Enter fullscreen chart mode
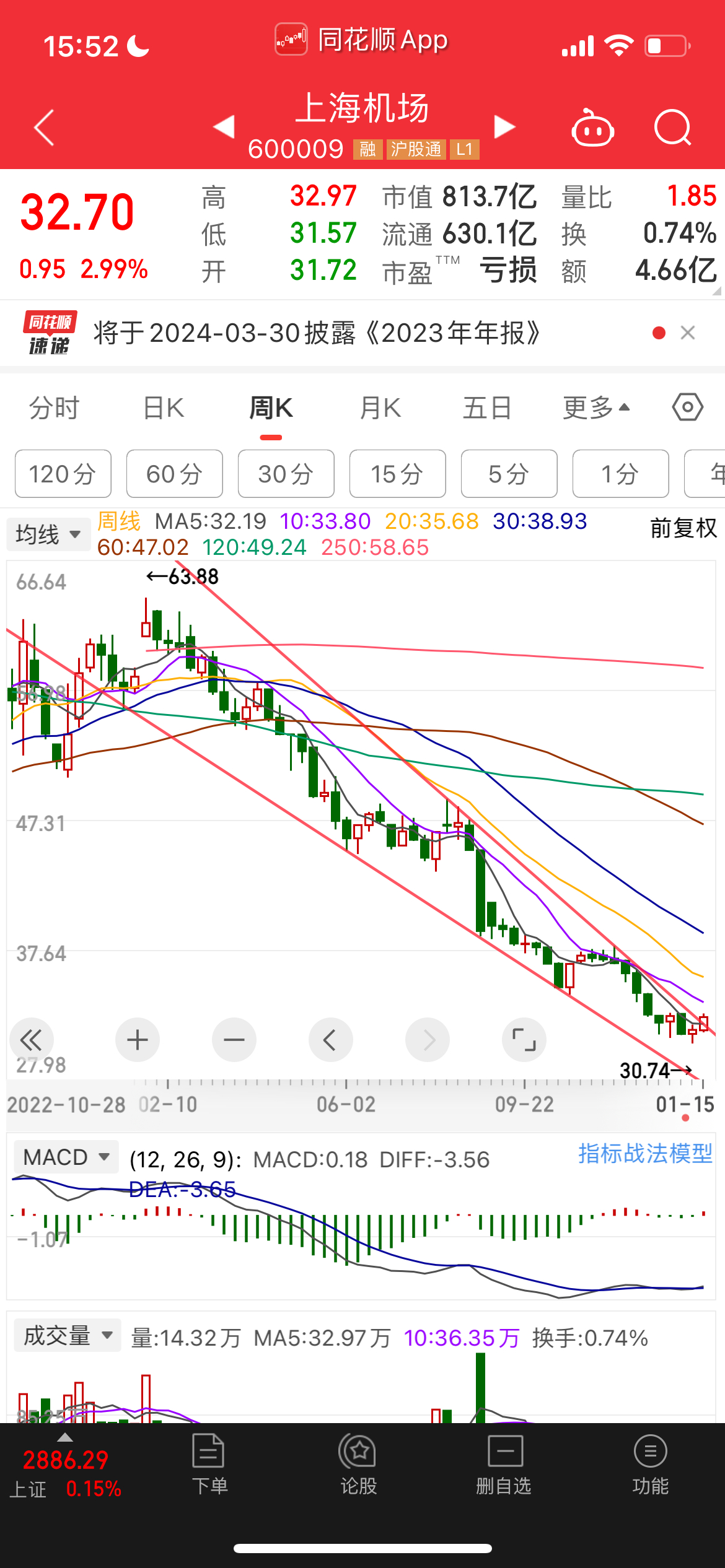 pyautogui.click(x=524, y=1040)
